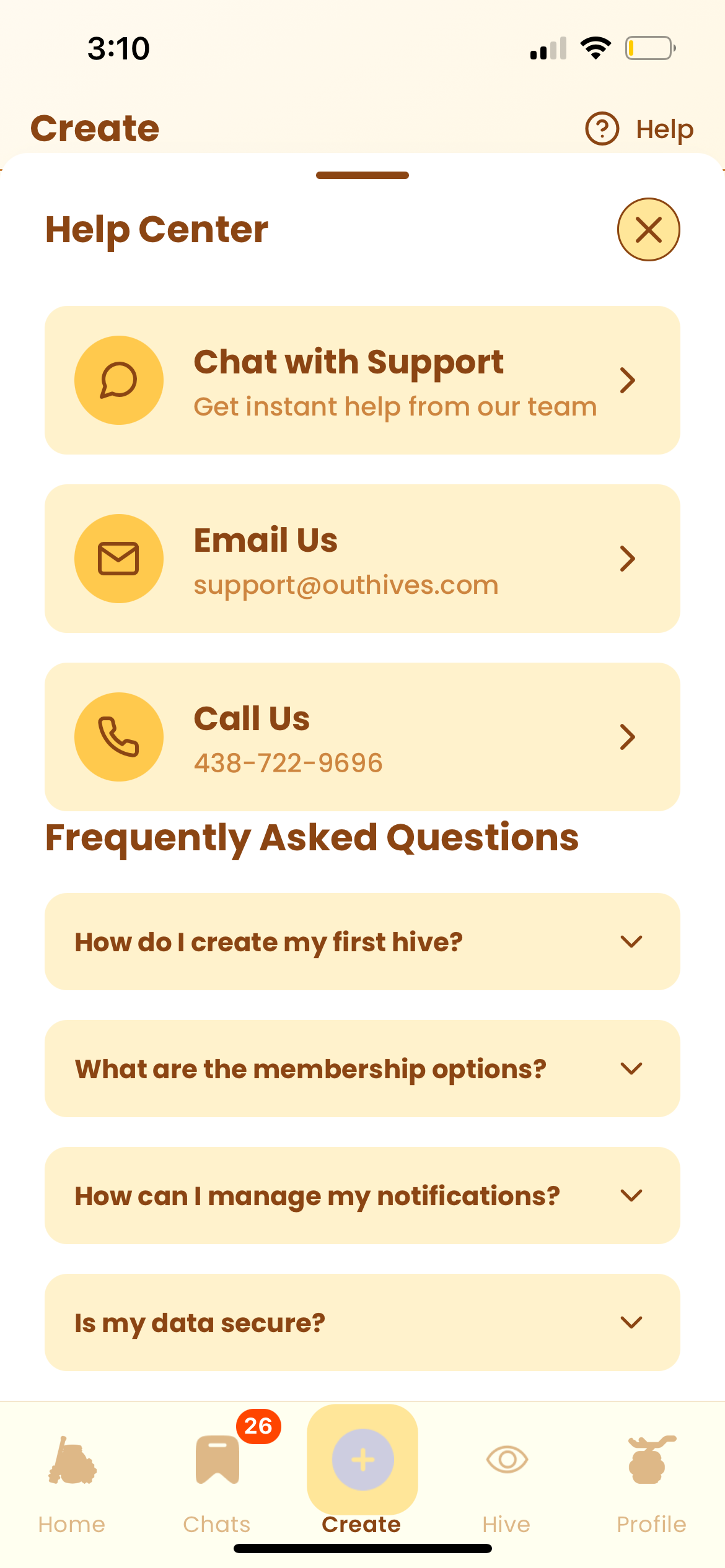Close the Help Center sheet

[648, 230]
